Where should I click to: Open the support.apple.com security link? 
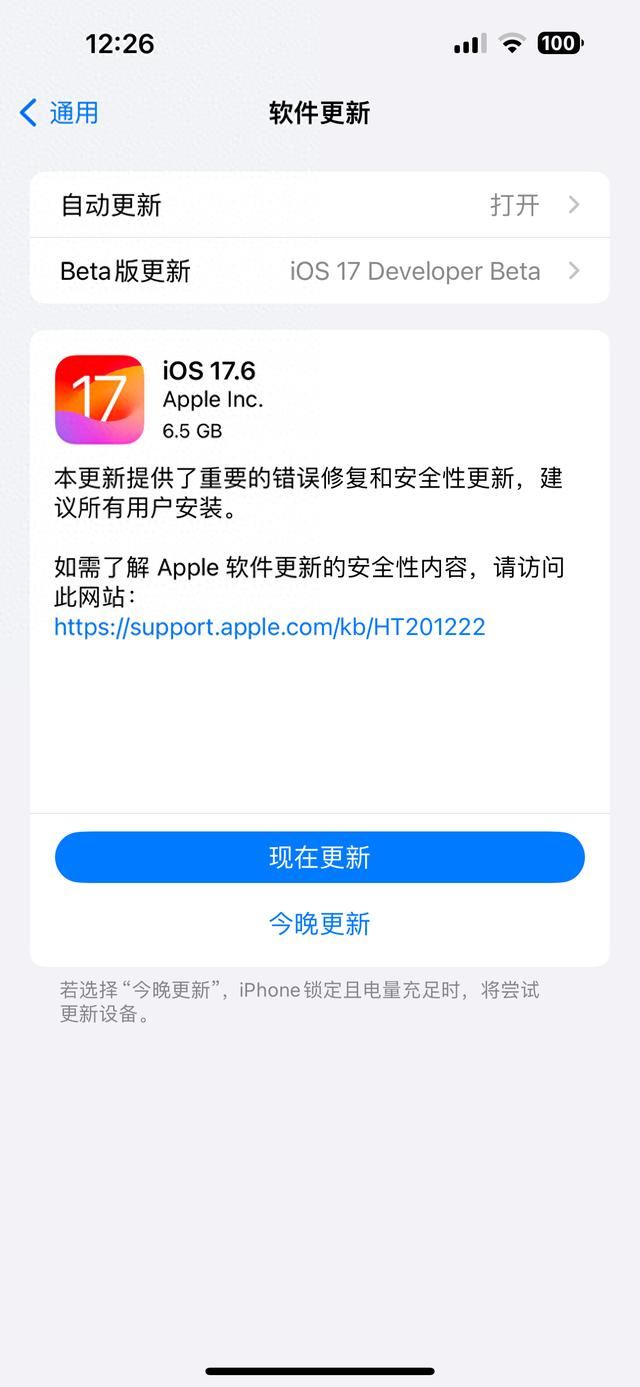[x=270, y=627]
